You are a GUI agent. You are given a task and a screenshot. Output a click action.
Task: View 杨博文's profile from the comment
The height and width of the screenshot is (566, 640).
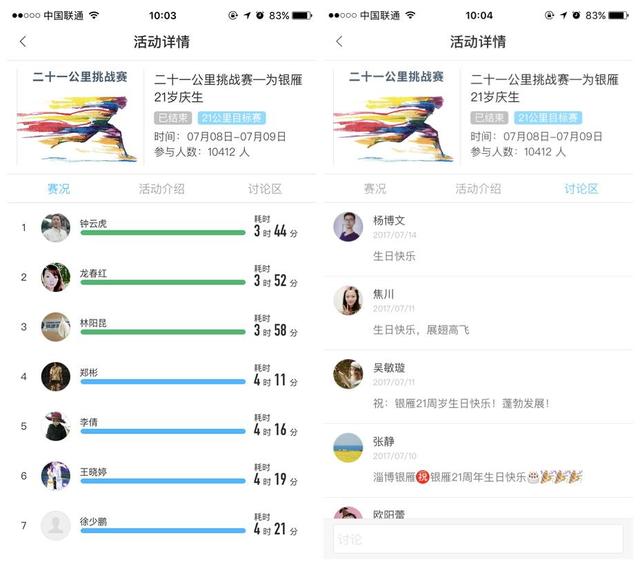[x=348, y=227]
